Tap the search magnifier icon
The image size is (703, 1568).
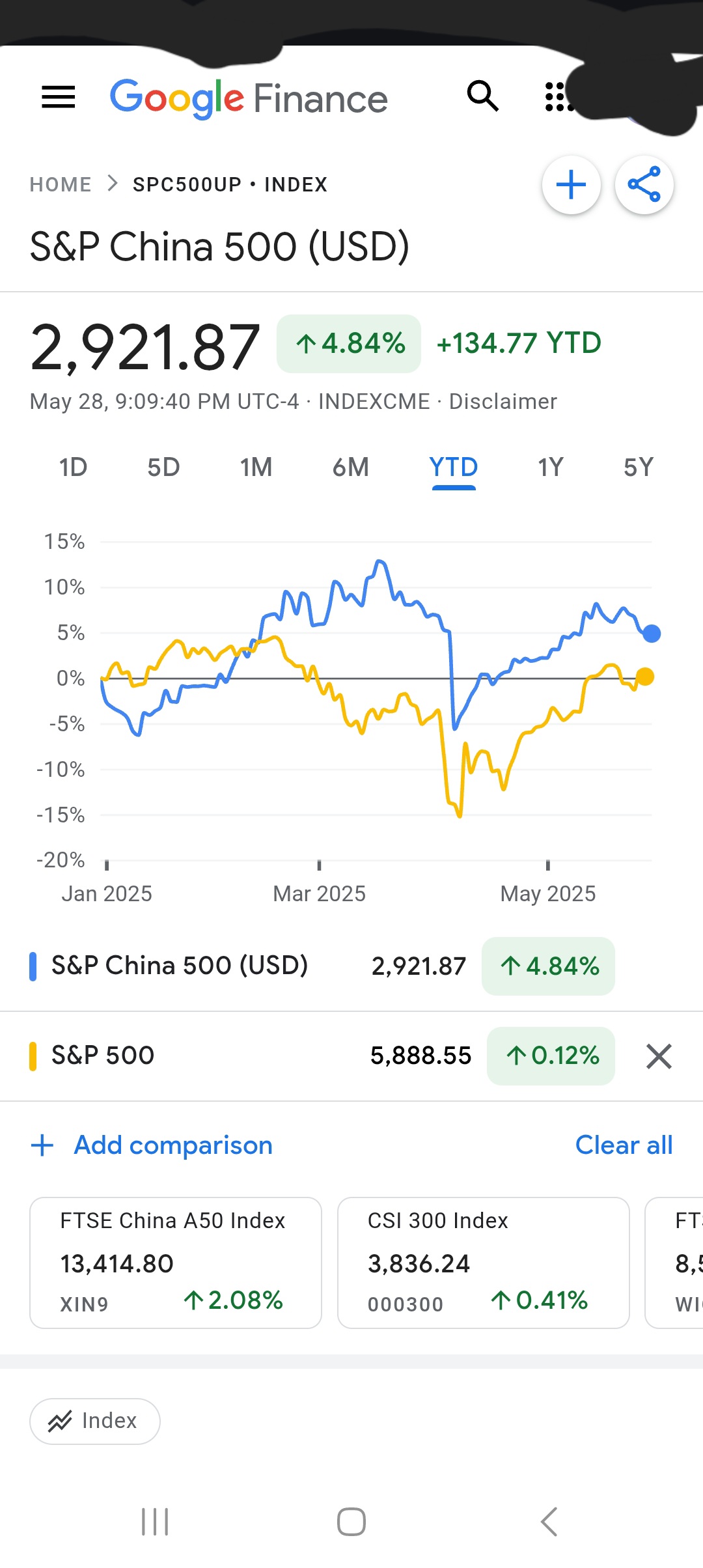[483, 96]
